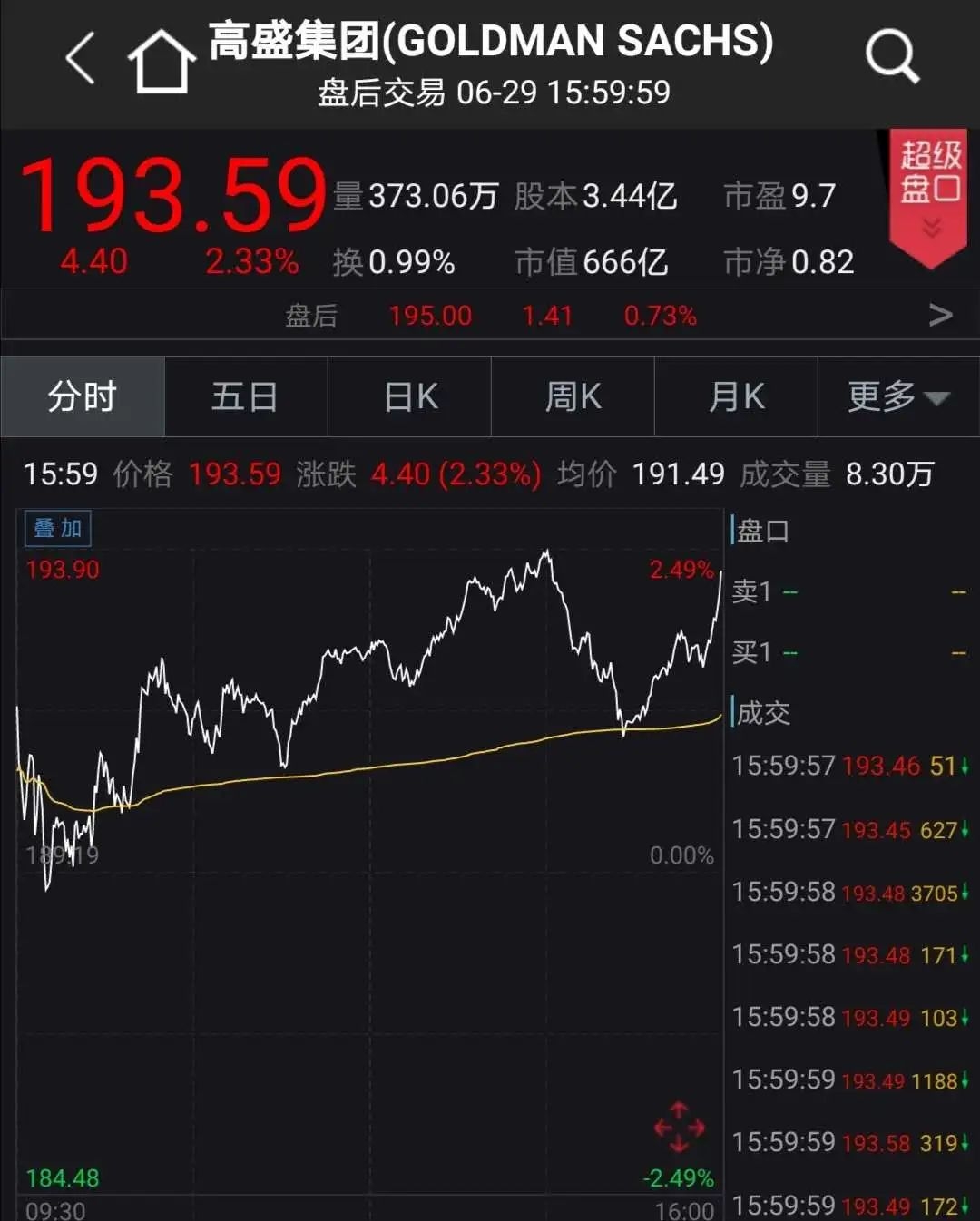
Task: Switch to the 五日 chart tab
Action: pyautogui.click(x=245, y=396)
